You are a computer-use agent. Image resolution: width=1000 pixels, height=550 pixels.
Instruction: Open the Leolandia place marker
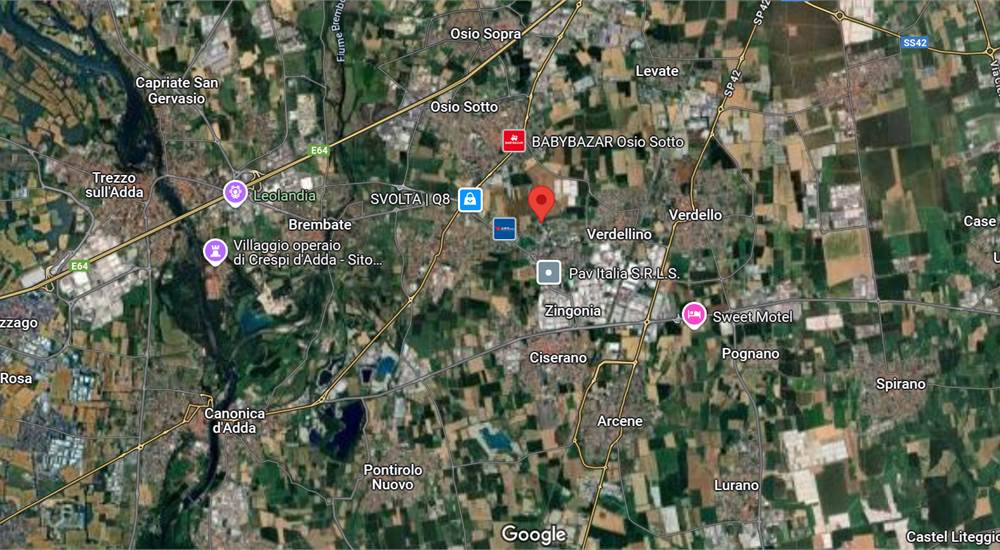pyautogui.click(x=235, y=192)
